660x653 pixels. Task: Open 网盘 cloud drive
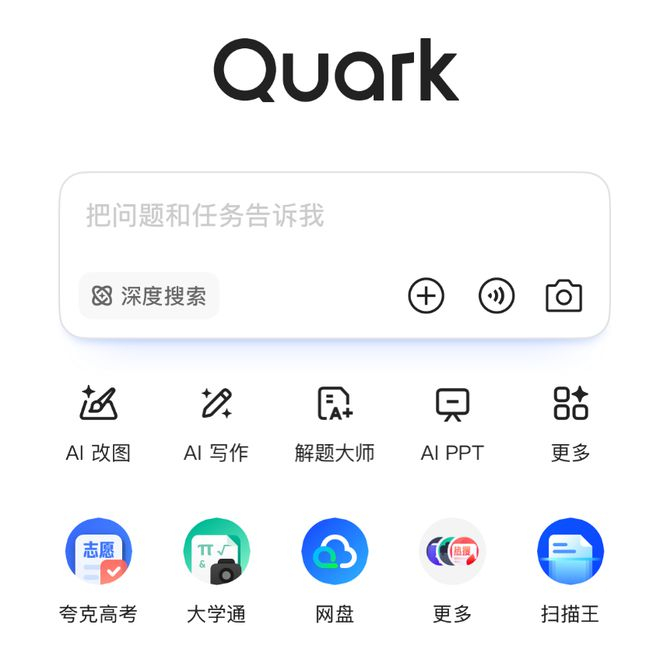pyautogui.click(x=335, y=571)
